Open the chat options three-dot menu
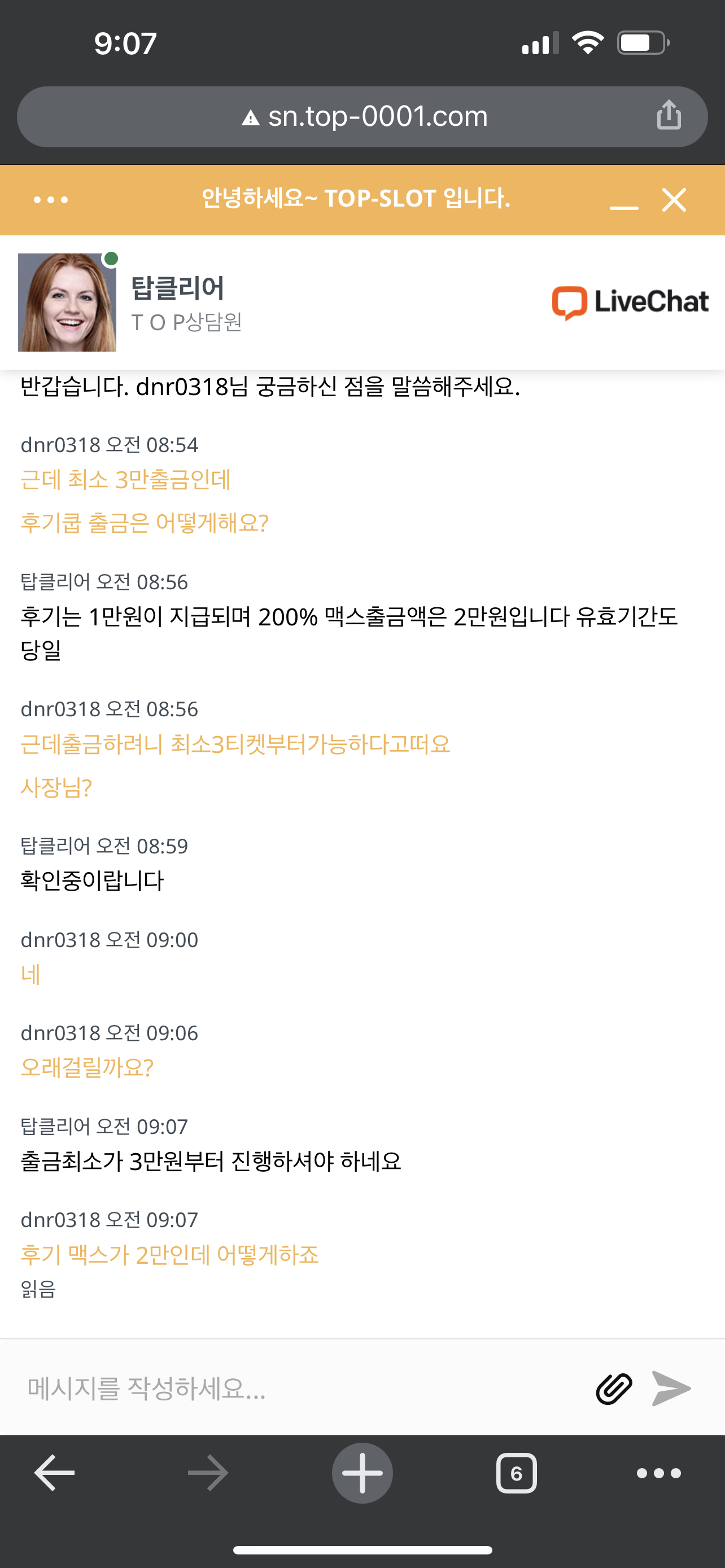The height and width of the screenshot is (1568, 725). 51,200
